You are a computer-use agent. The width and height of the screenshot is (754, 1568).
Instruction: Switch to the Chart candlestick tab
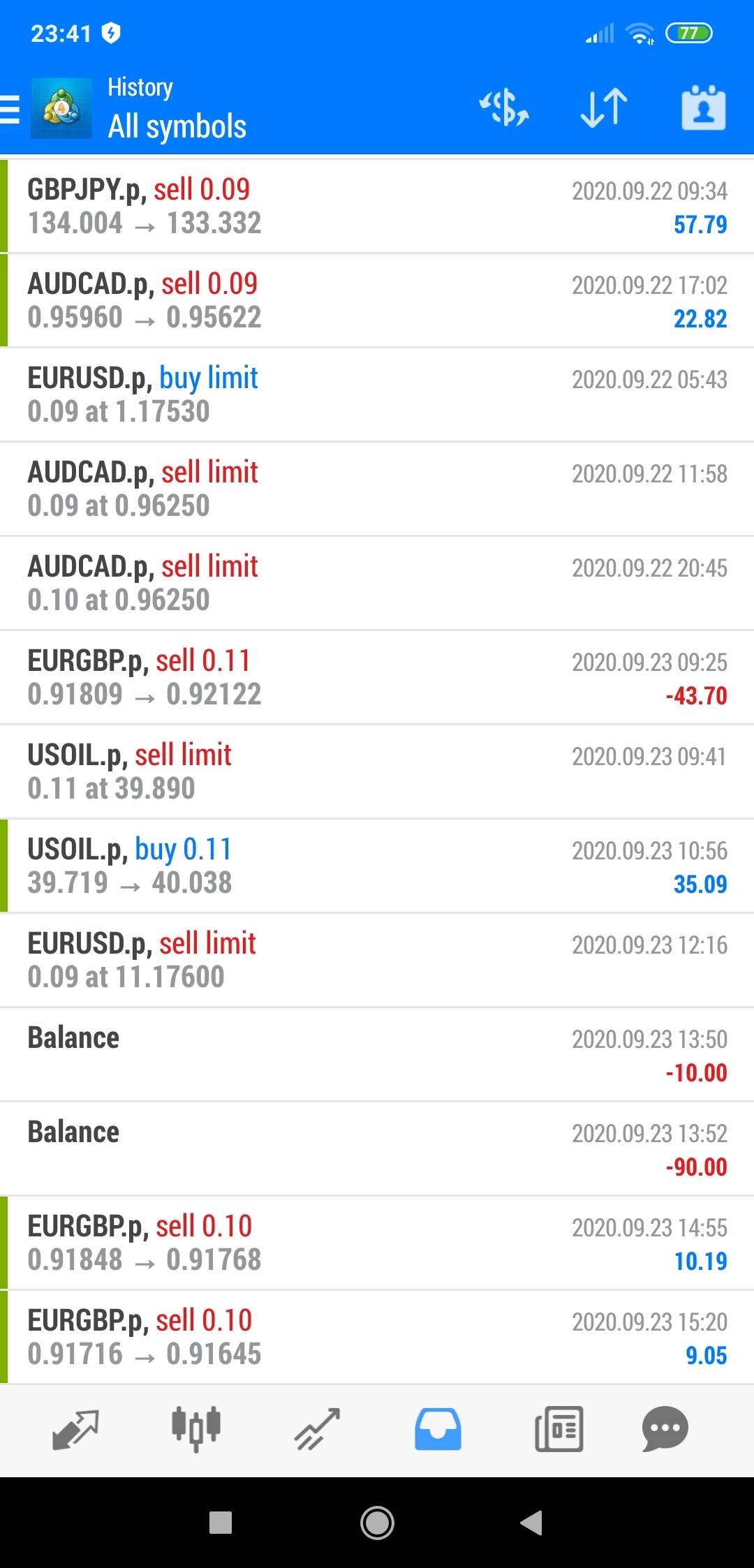(196, 1429)
